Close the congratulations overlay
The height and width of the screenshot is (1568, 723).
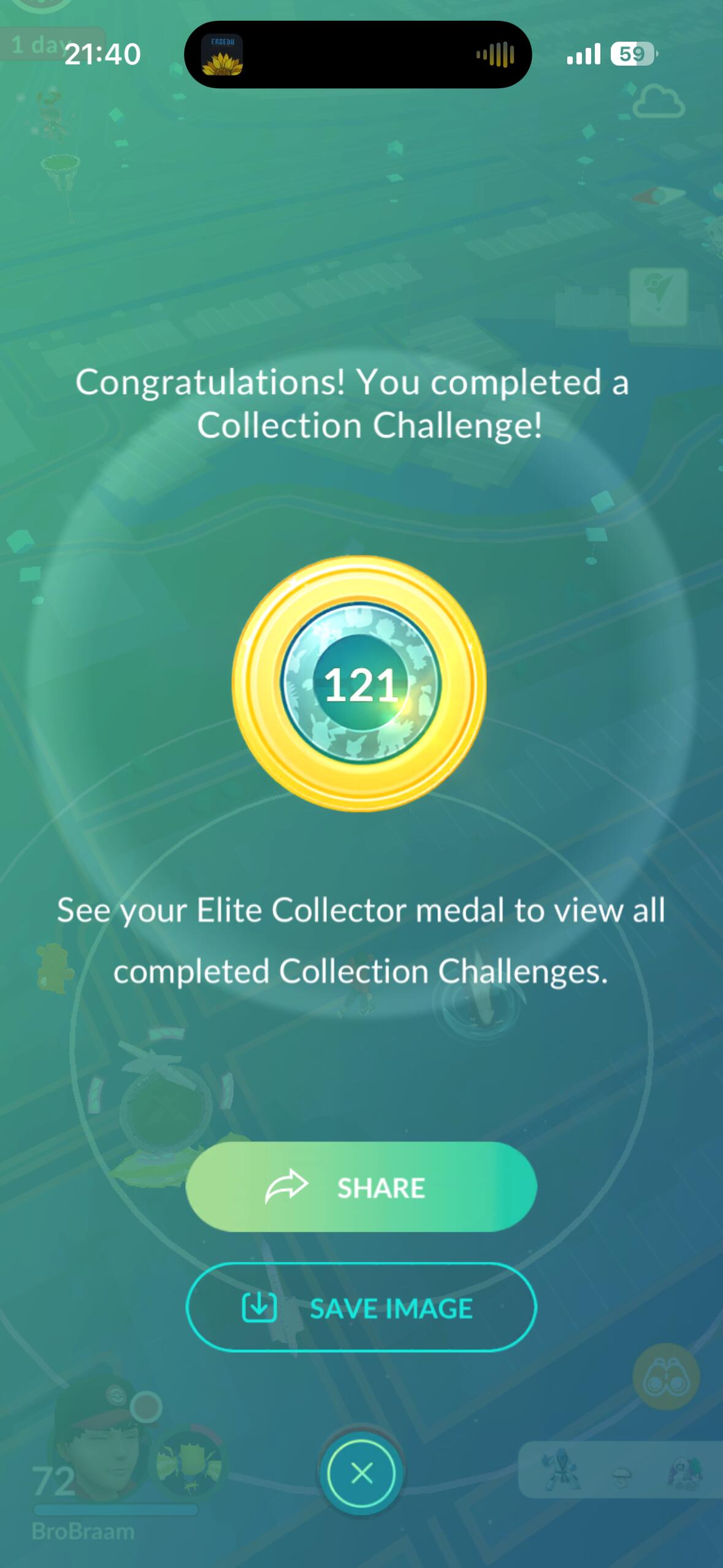[x=361, y=1472]
